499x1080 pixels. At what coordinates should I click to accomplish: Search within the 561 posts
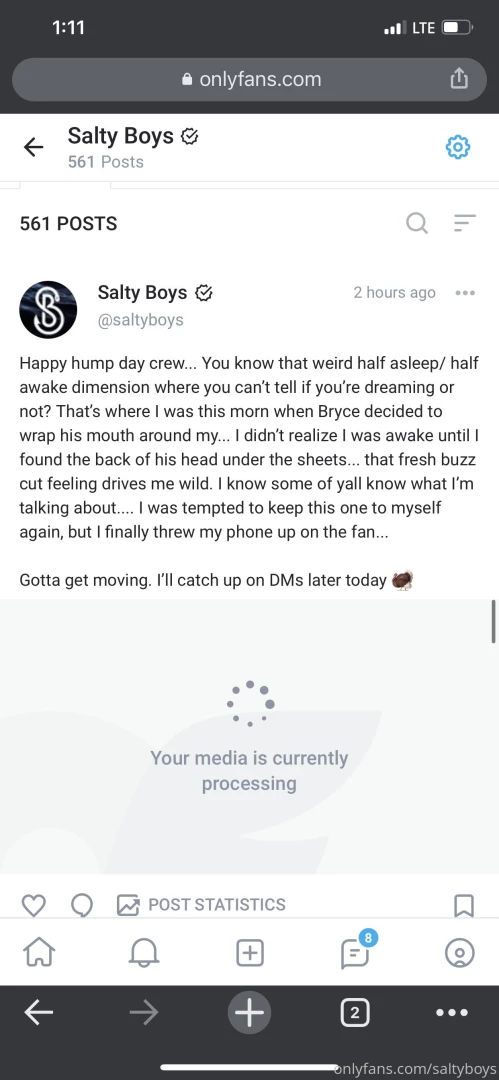coord(416,222)
